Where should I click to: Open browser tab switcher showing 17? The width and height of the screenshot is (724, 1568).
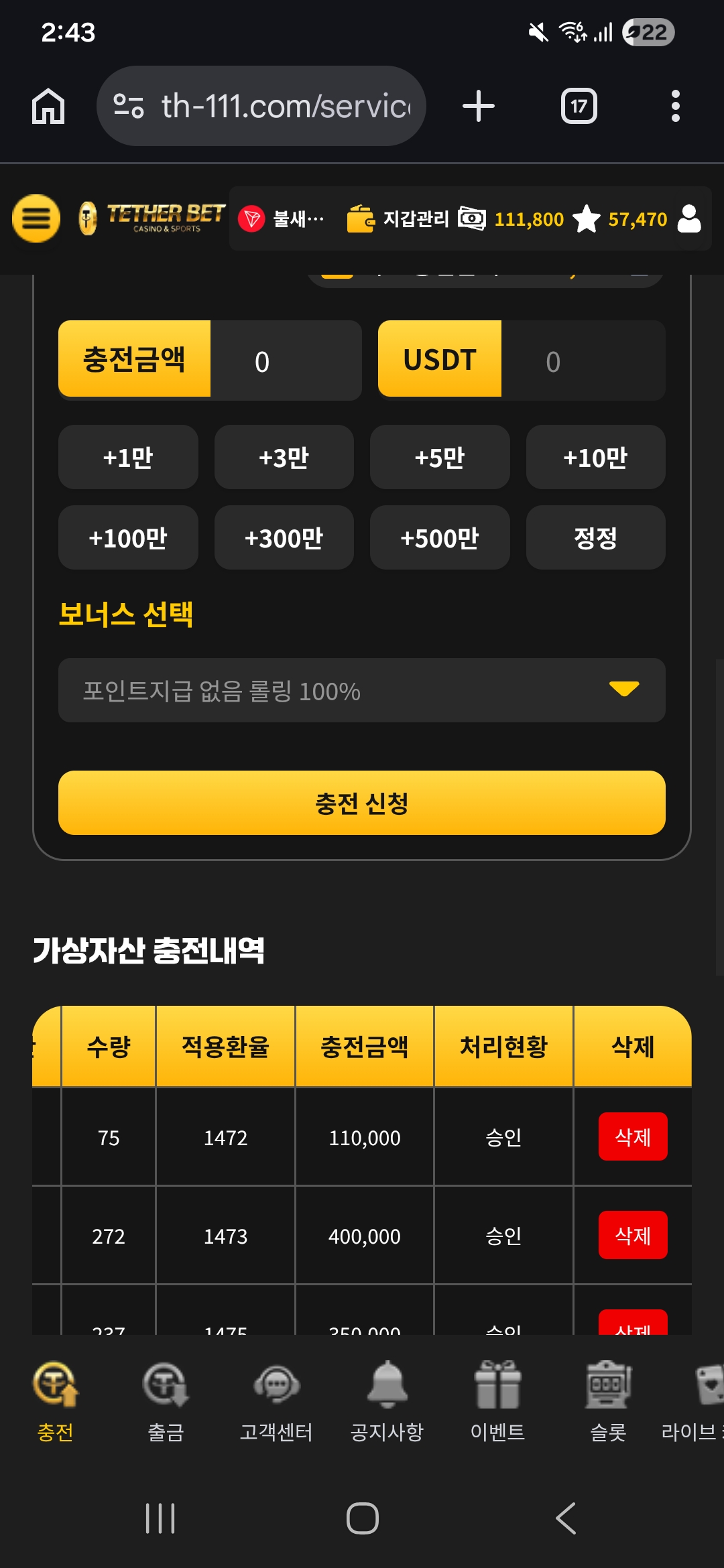pos(579,106)
